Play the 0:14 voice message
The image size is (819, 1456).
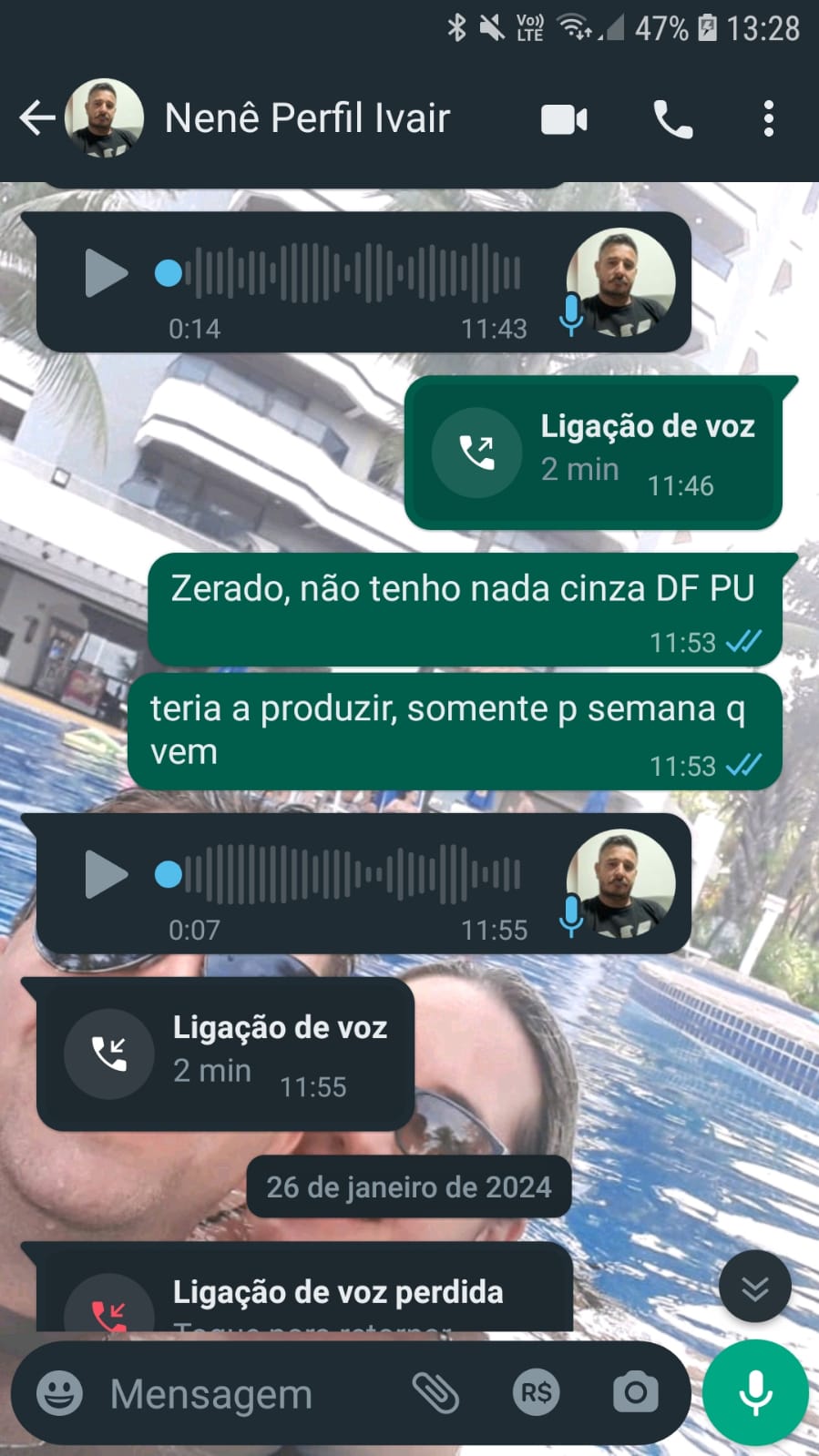tap(106, 273)
